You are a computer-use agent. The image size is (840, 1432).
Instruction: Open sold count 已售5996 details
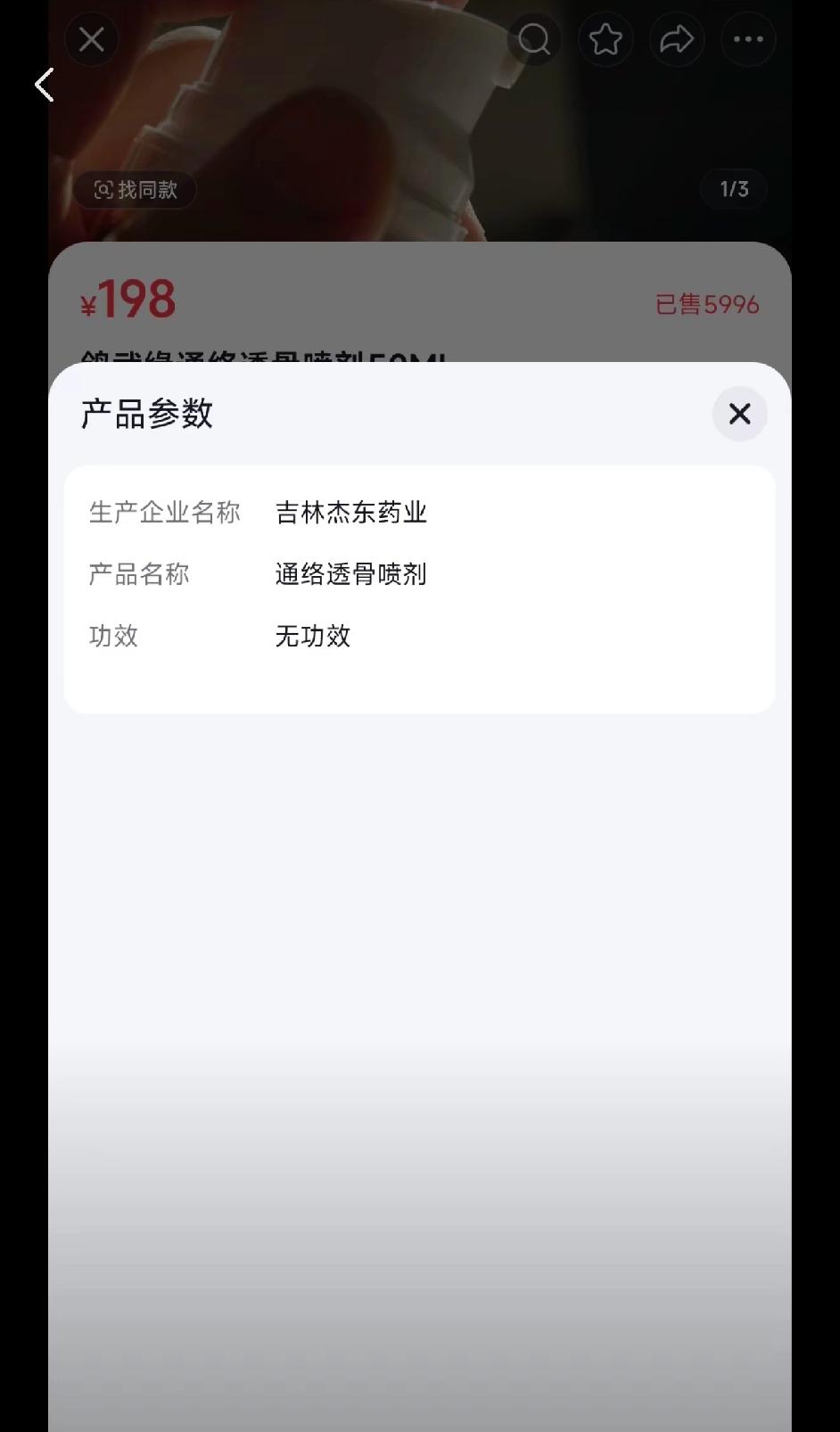pos(708,304)
